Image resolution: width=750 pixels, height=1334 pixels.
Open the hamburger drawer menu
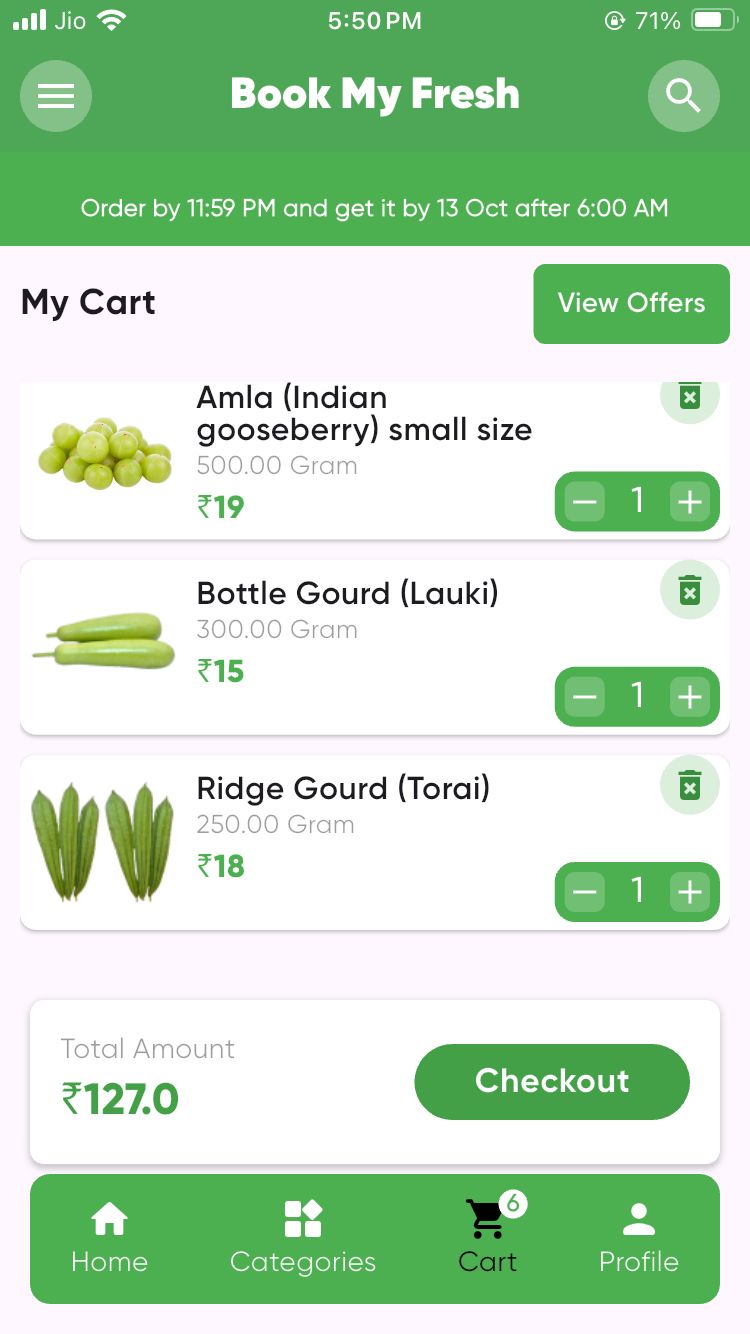56,96
